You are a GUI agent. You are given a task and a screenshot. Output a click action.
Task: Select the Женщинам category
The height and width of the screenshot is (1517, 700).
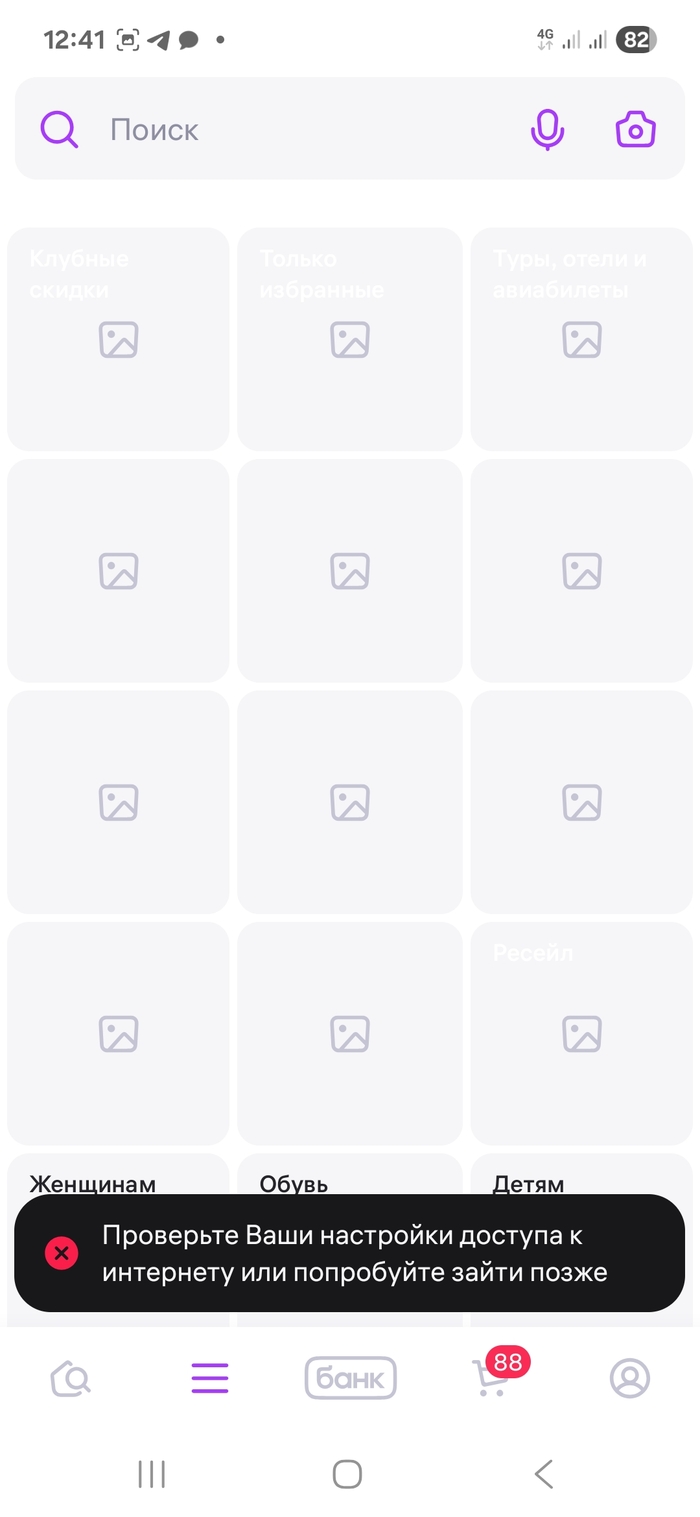tap(93, 1184)
